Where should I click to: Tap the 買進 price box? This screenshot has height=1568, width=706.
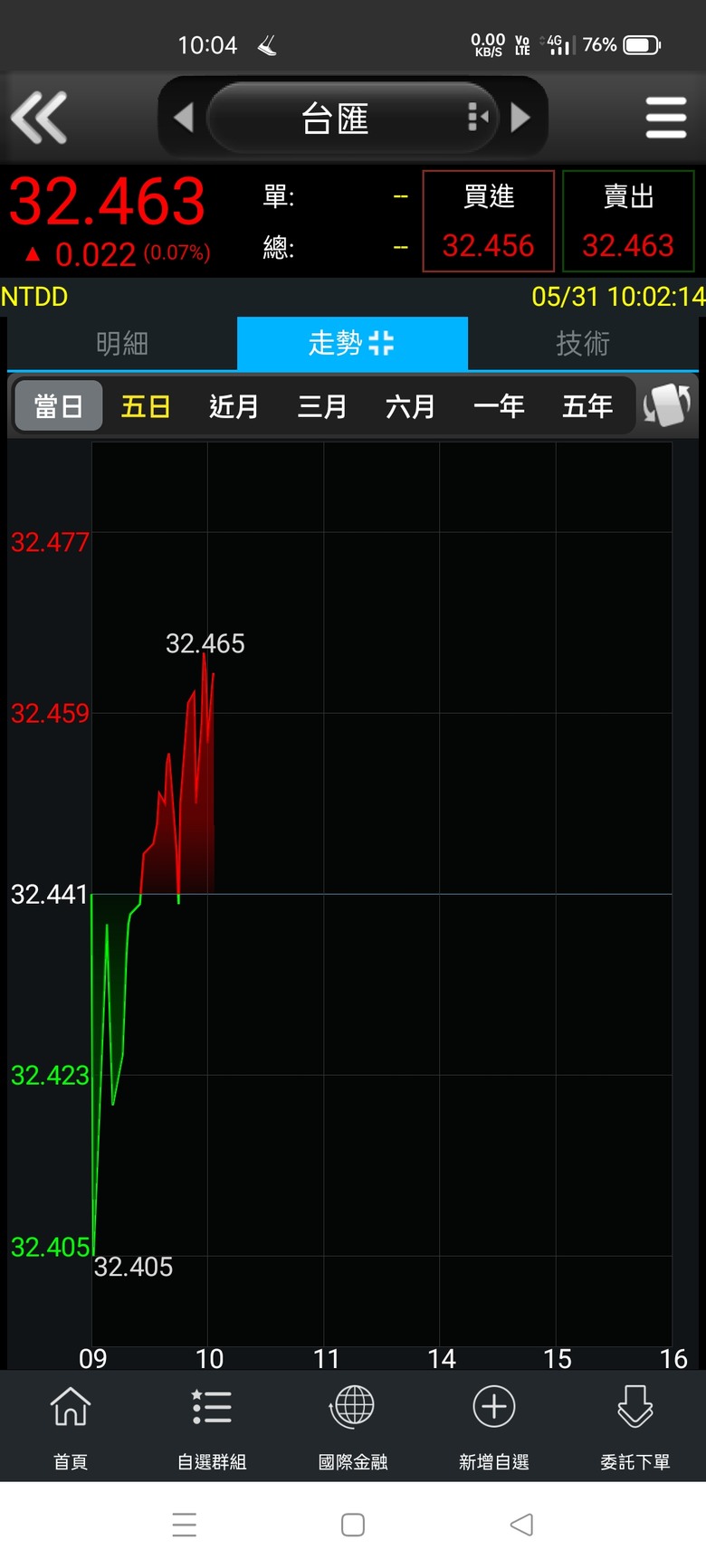(489, 221)
